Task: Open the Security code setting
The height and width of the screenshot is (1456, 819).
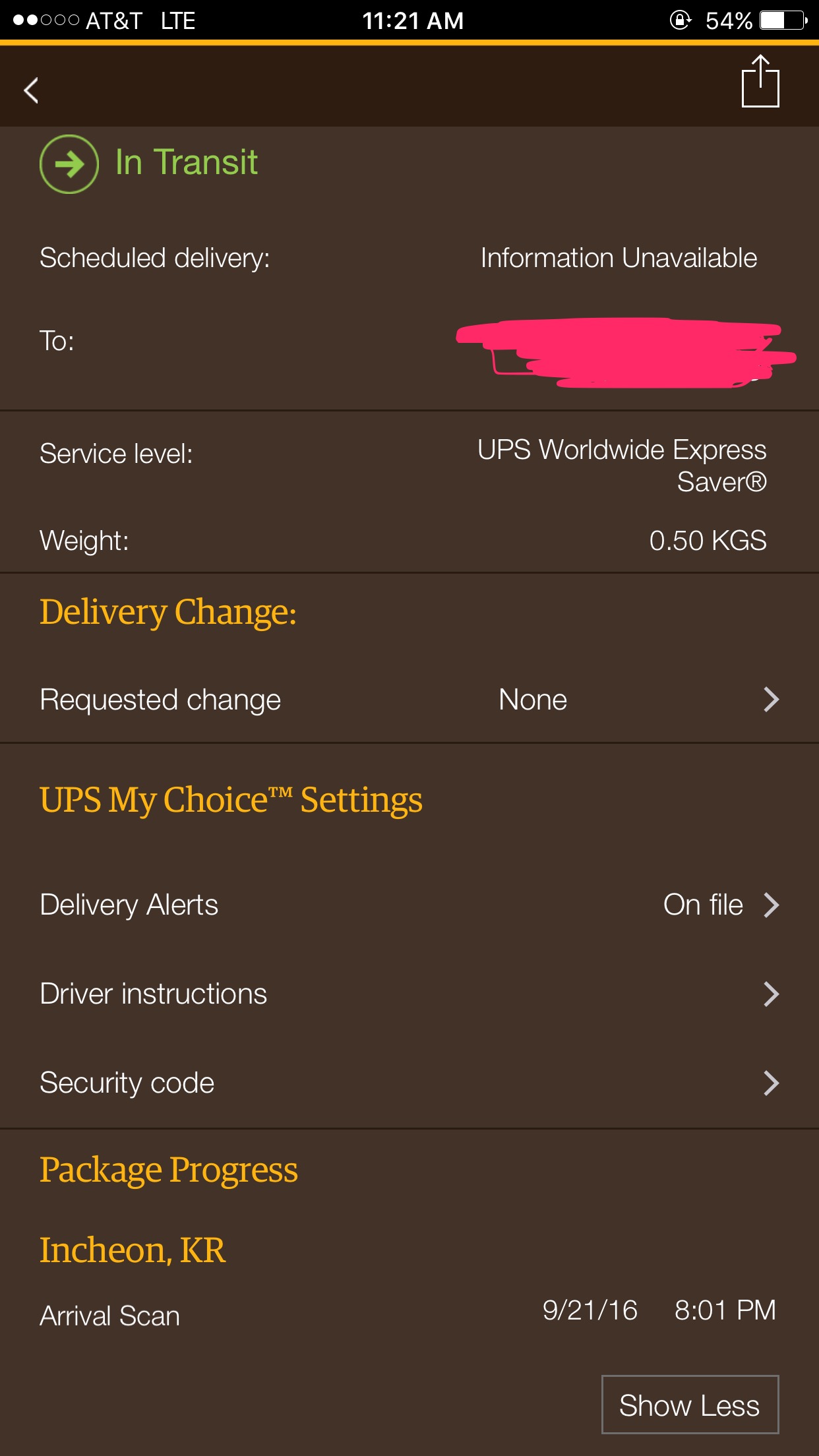Action: 409,1083
